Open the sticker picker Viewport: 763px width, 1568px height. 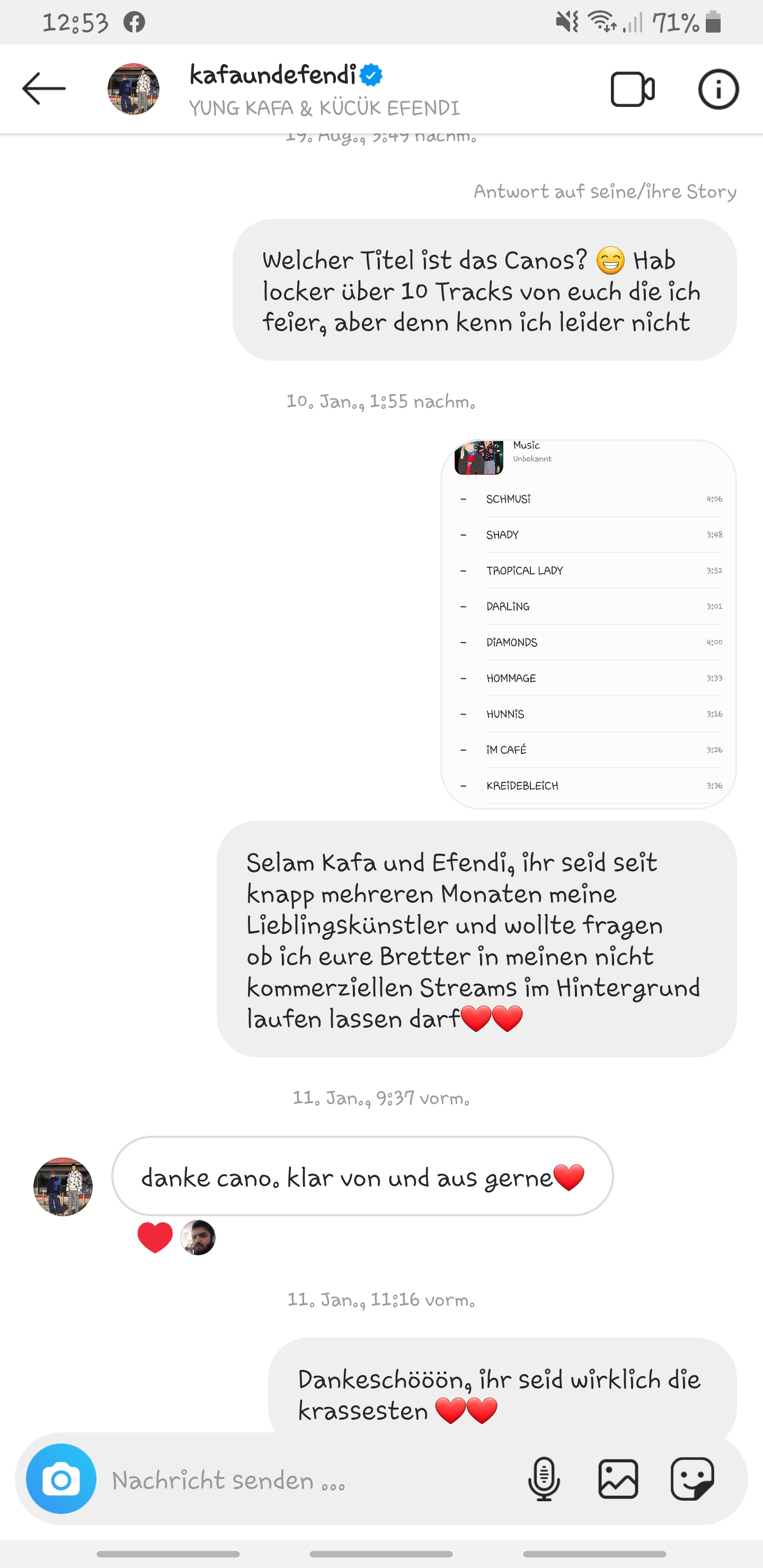pos(693,1479)
